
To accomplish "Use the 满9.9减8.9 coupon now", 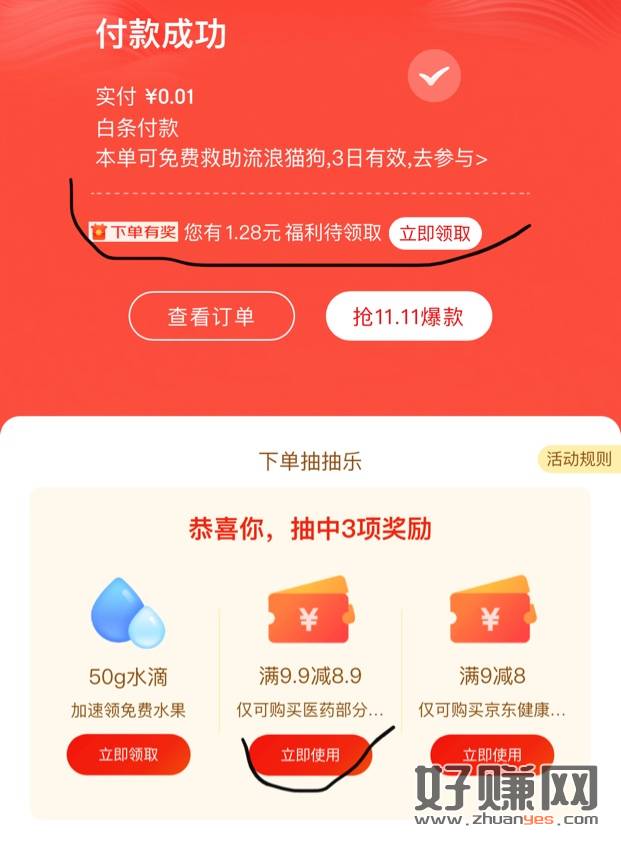I will pos(310,755).
